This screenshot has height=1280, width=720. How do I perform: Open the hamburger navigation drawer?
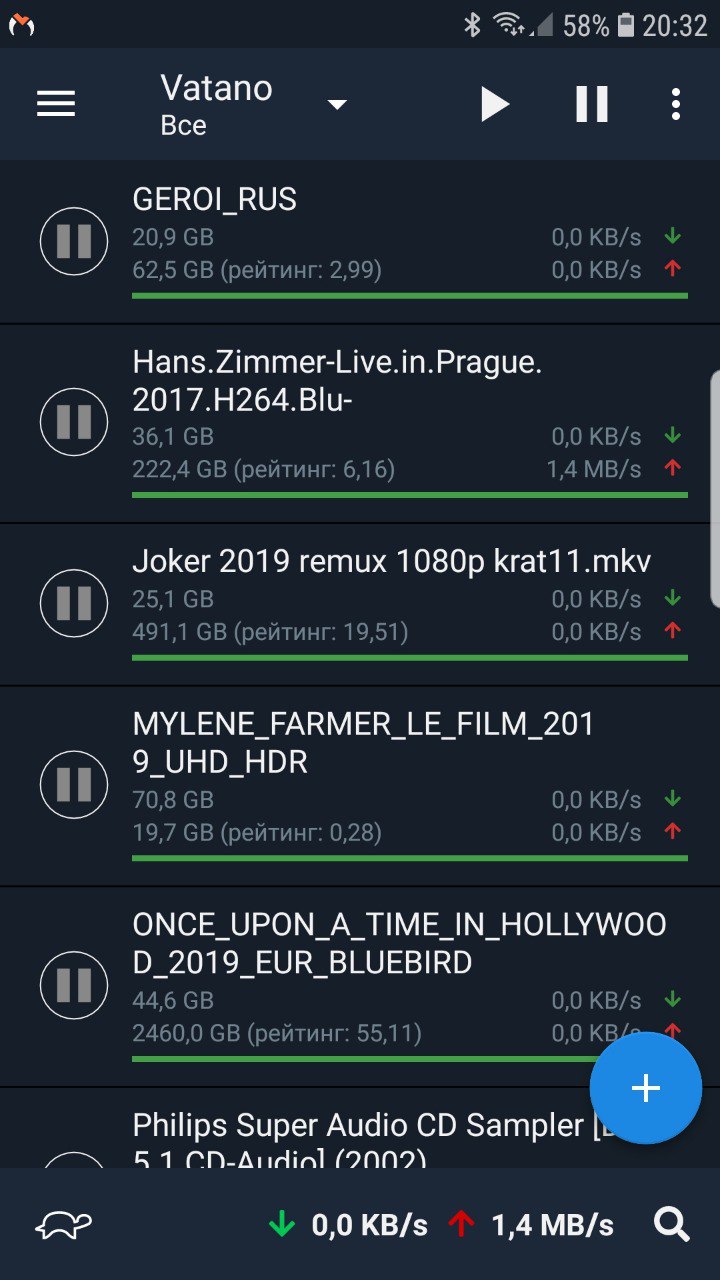click(x=56, y=104)
